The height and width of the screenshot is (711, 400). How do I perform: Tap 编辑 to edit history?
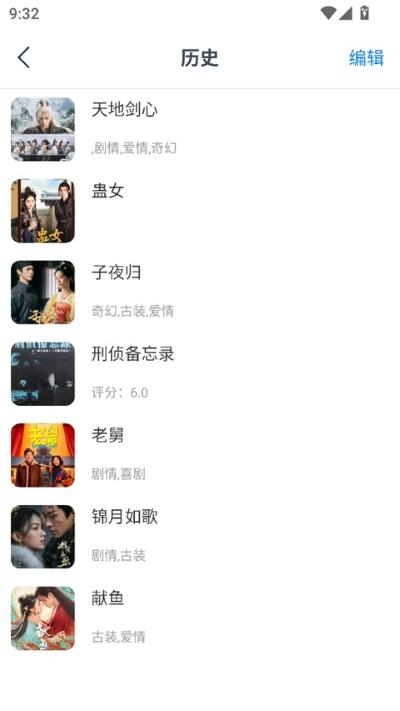pos(366,58)
